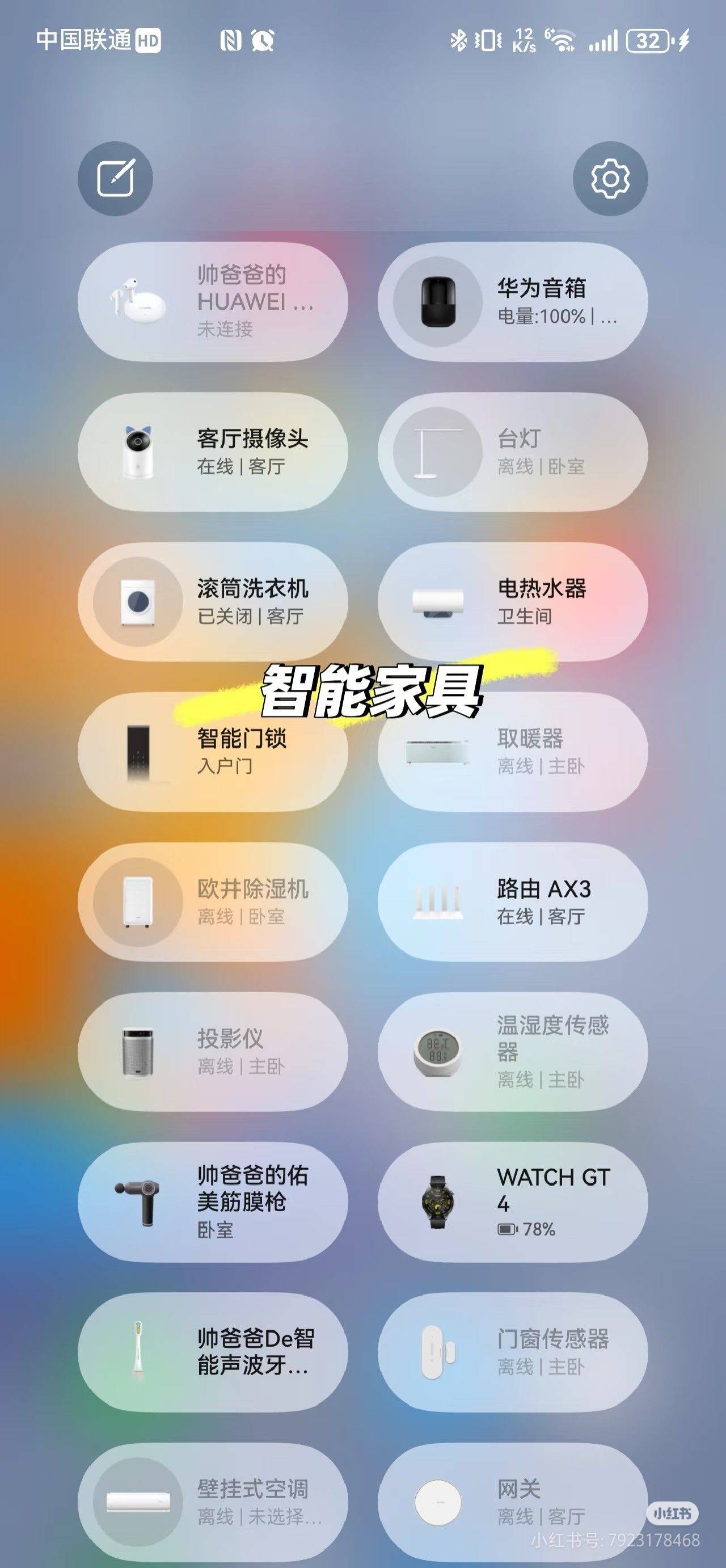
Task: Open the settings gear
Action: click(x=610, y=178)
